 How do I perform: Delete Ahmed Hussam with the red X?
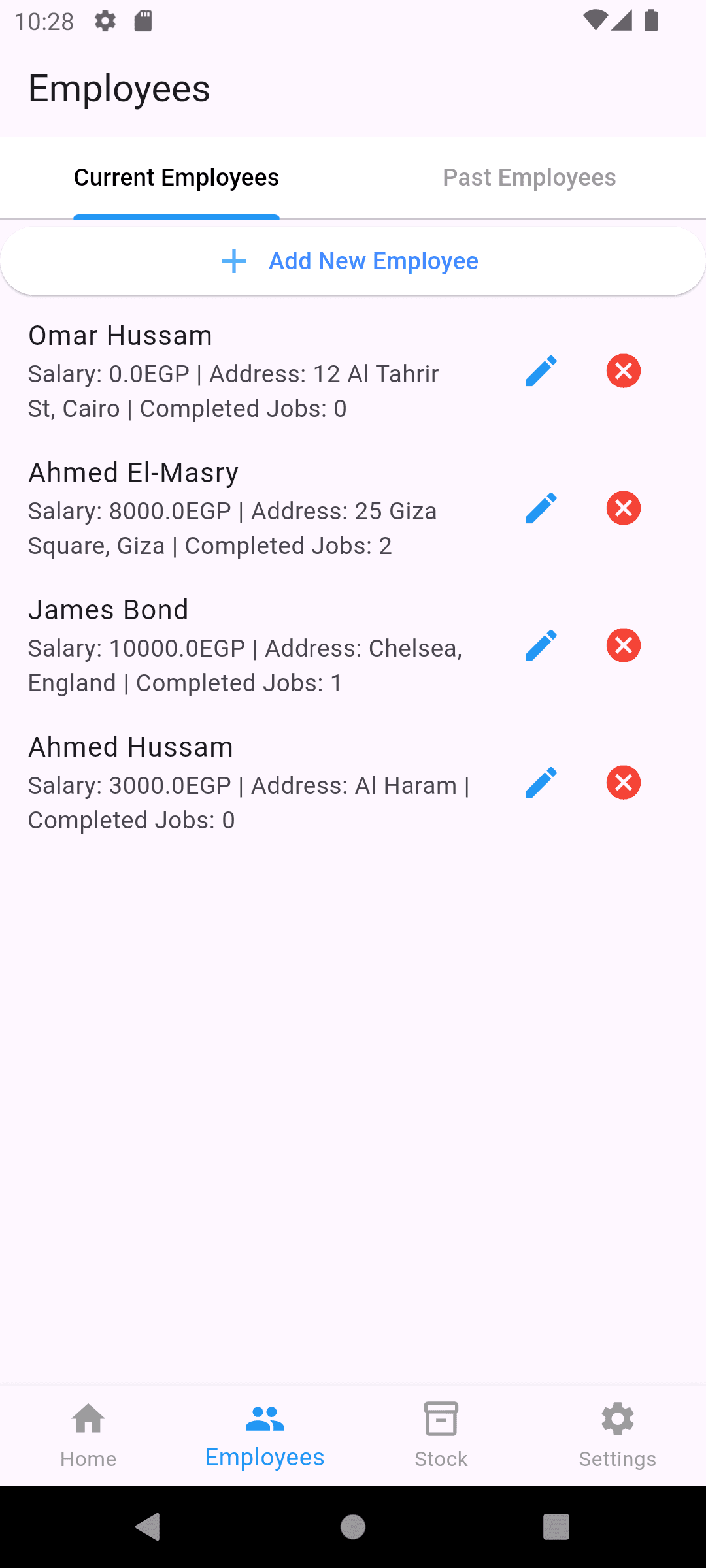coord(623,782)
